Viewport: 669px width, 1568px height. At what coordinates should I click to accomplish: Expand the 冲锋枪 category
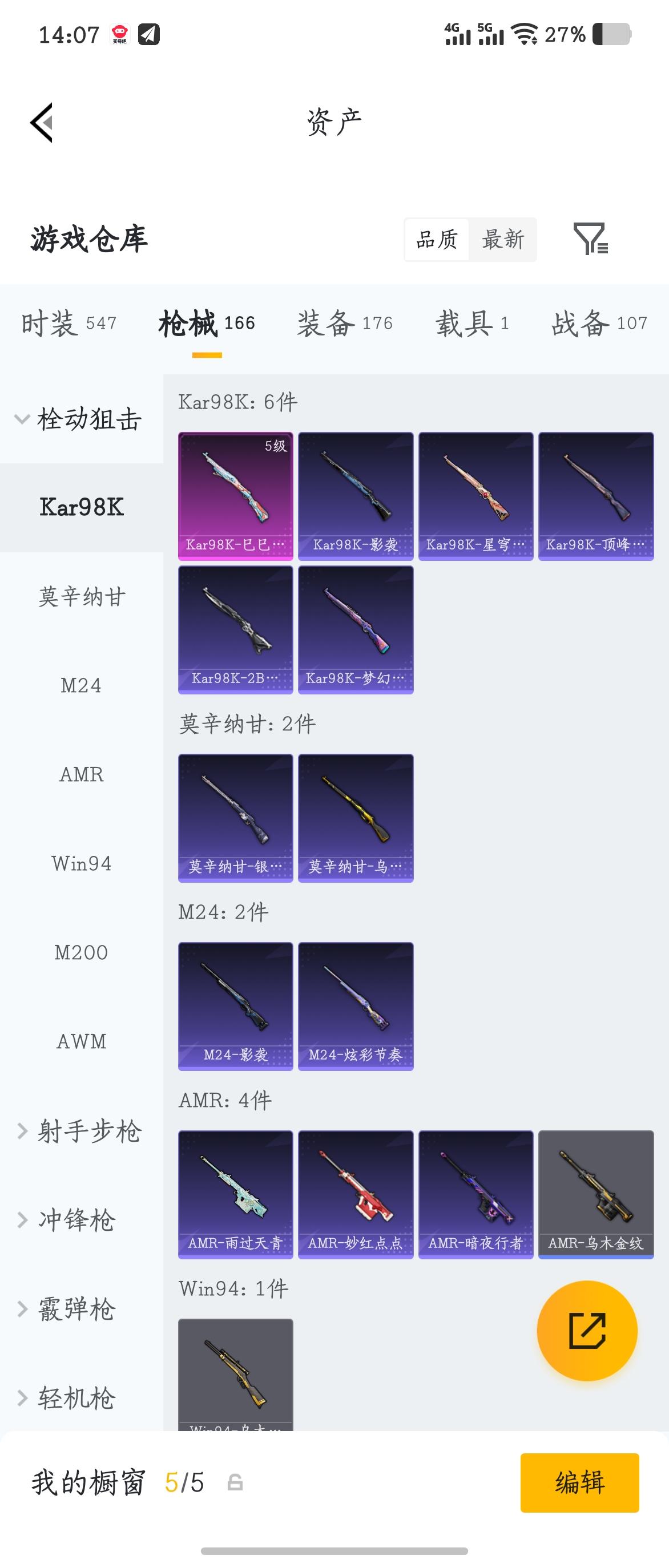point(76,1219)
